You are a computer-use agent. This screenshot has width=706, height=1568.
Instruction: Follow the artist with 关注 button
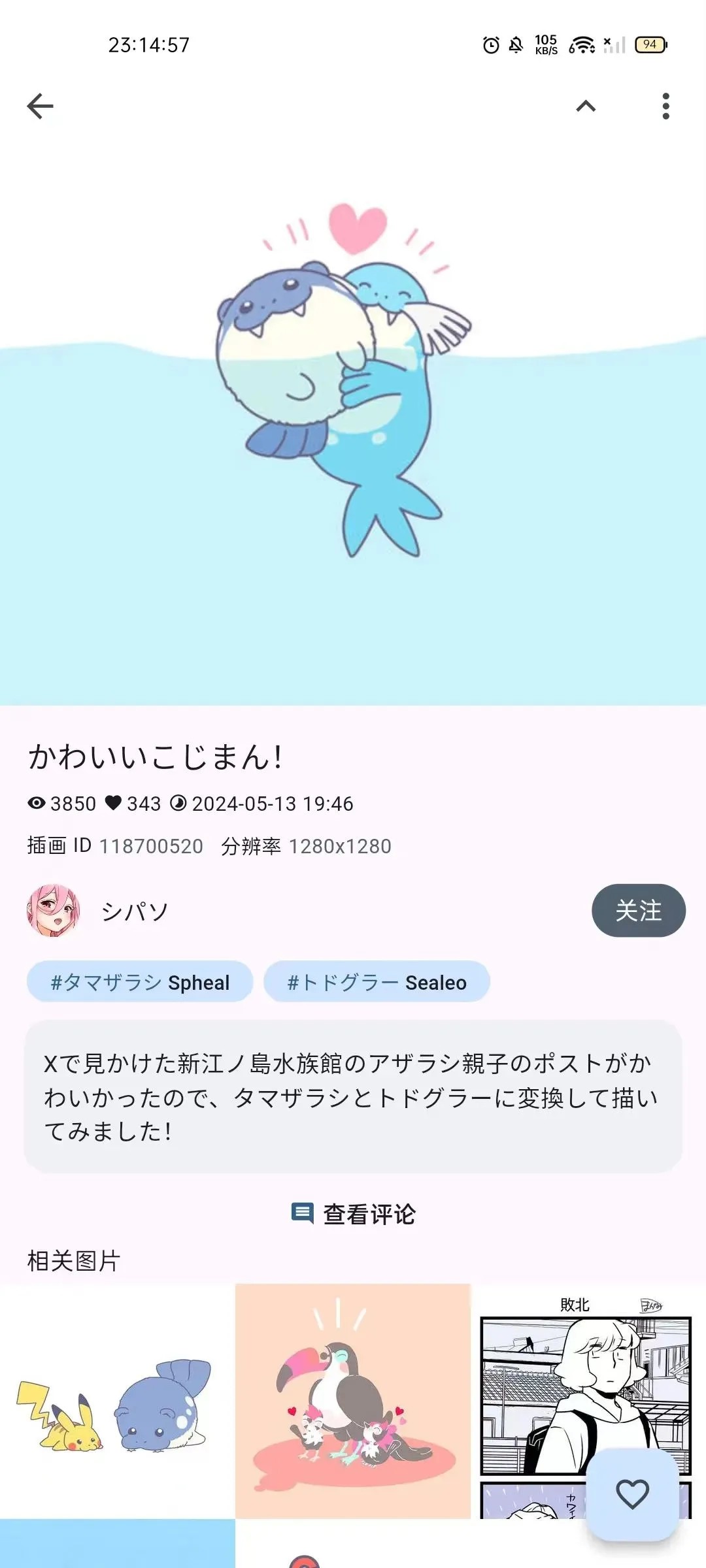click(x=638, y=911)
